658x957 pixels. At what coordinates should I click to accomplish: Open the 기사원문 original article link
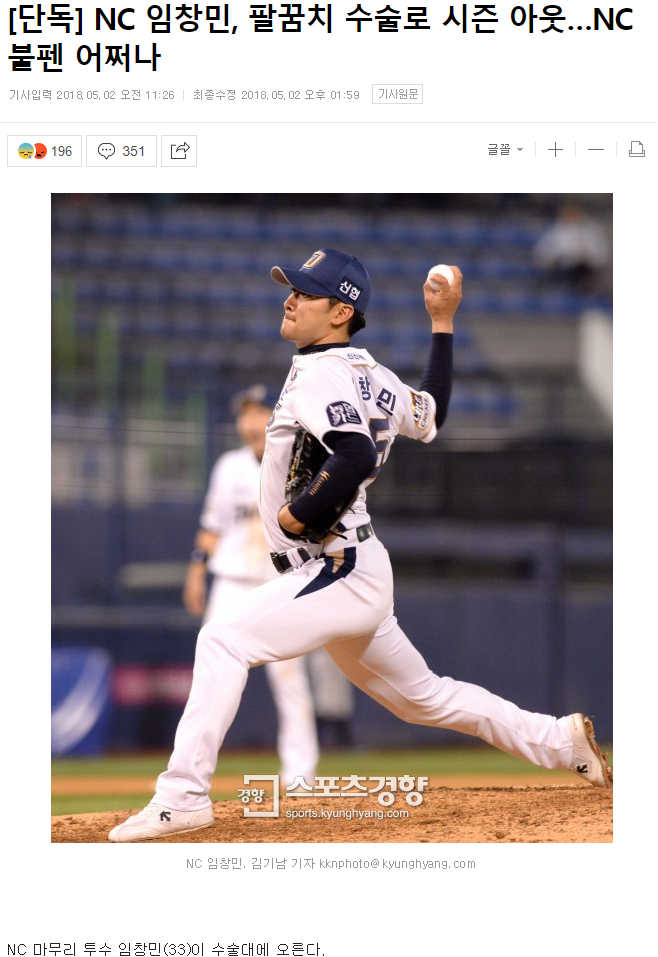[397, 95]
